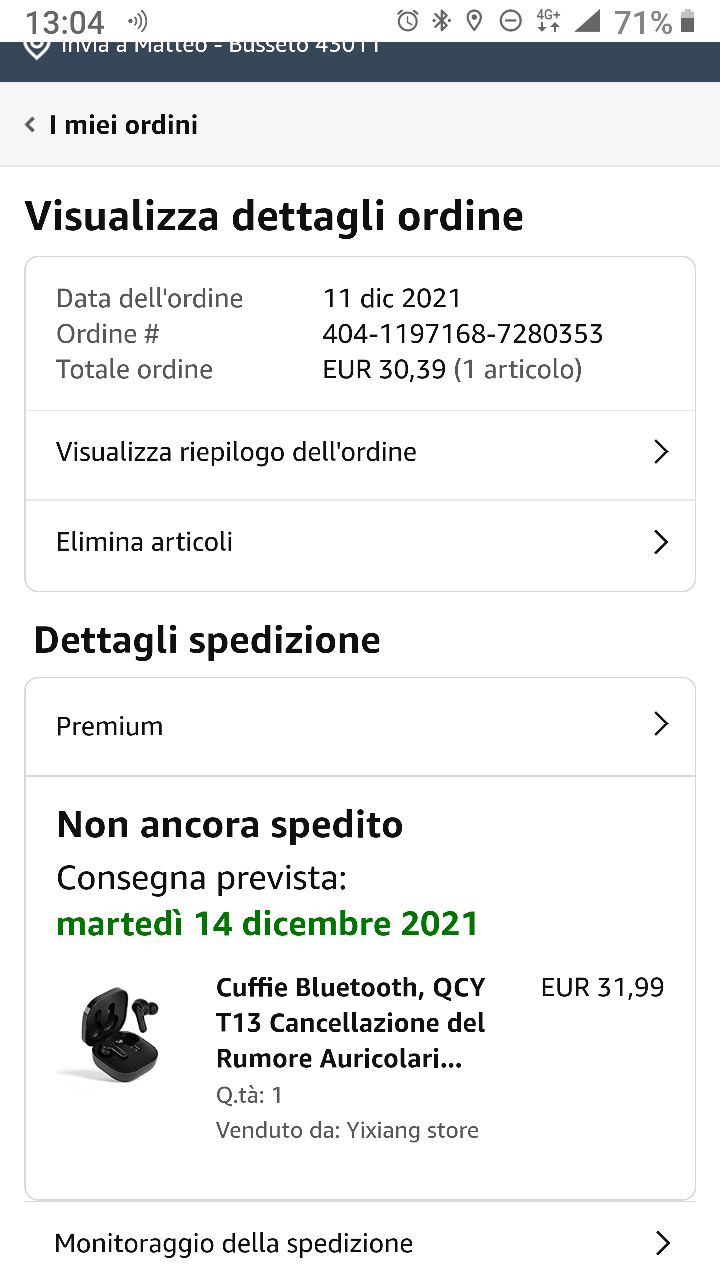Screen dimensions: 720x1280
Task: Tap delivery address Invia a Matteo bar
Action: (220, 50)
